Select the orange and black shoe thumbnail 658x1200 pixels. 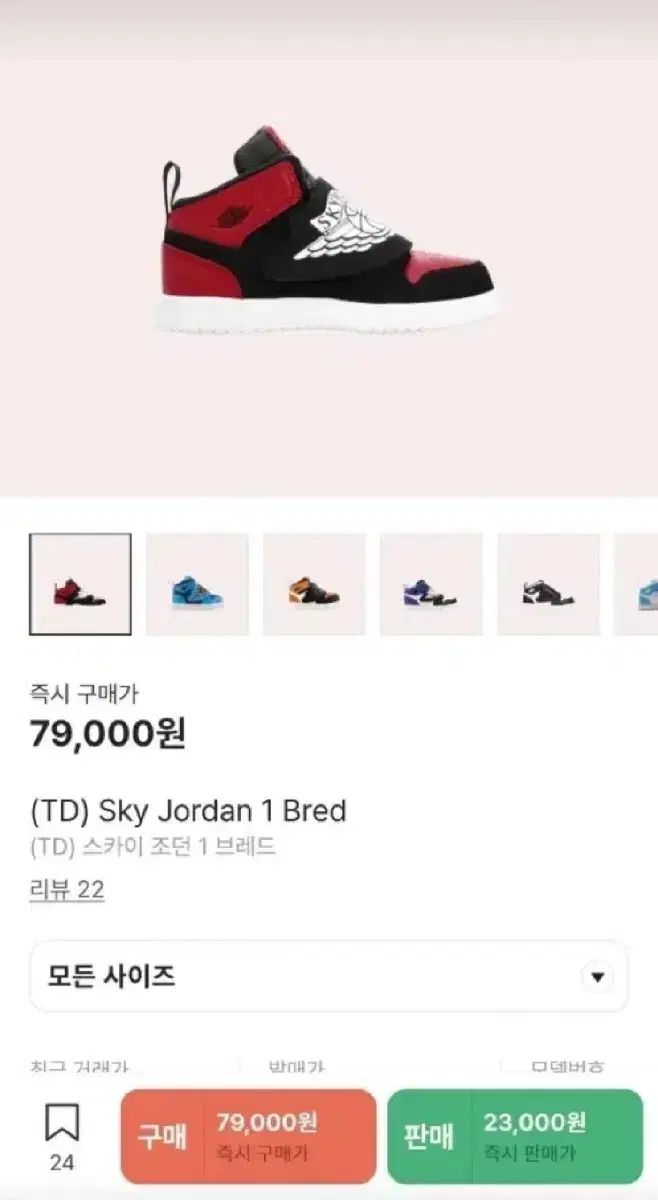[314, 585]
